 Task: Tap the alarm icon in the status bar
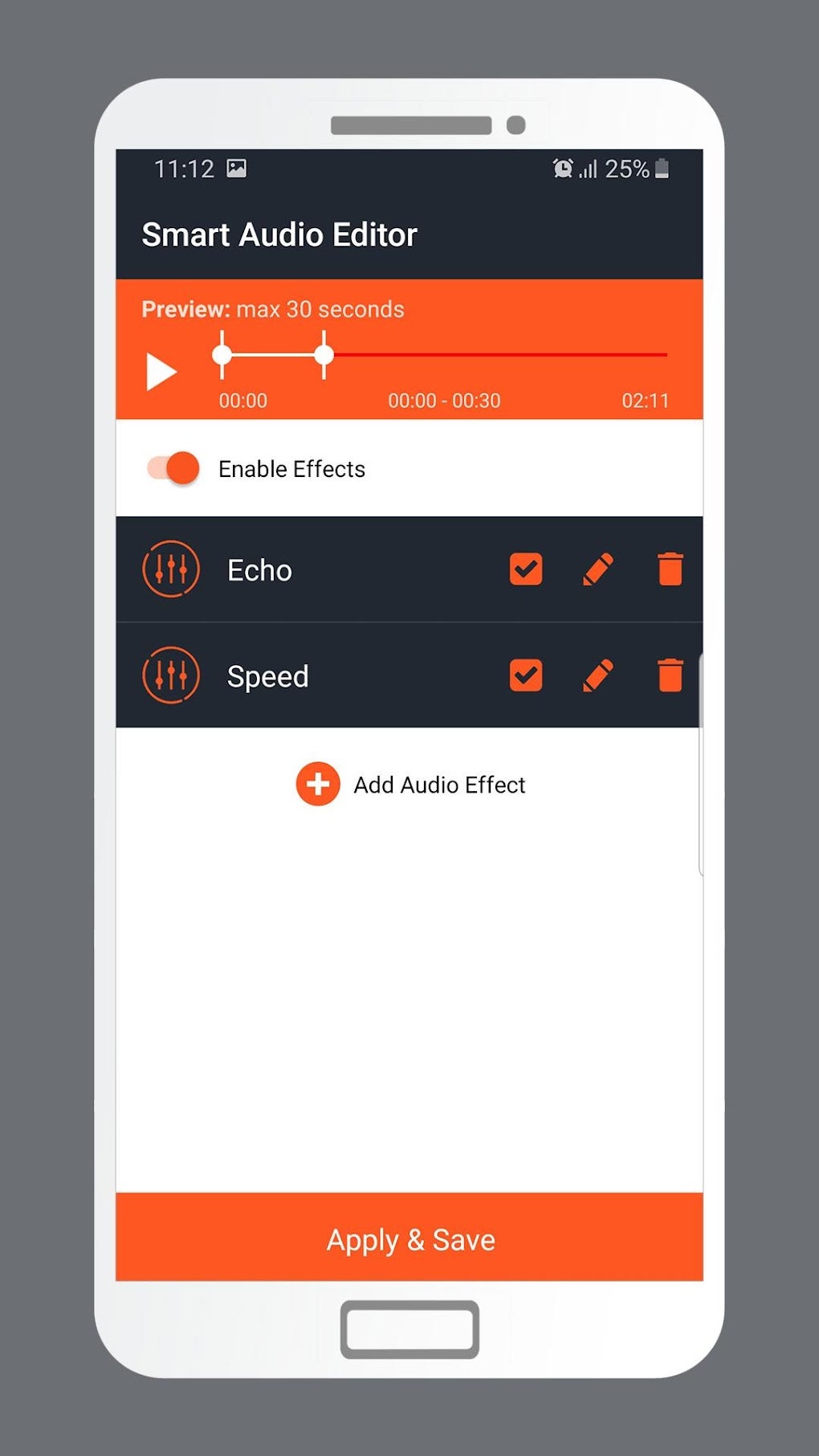(x=562, y=169)
